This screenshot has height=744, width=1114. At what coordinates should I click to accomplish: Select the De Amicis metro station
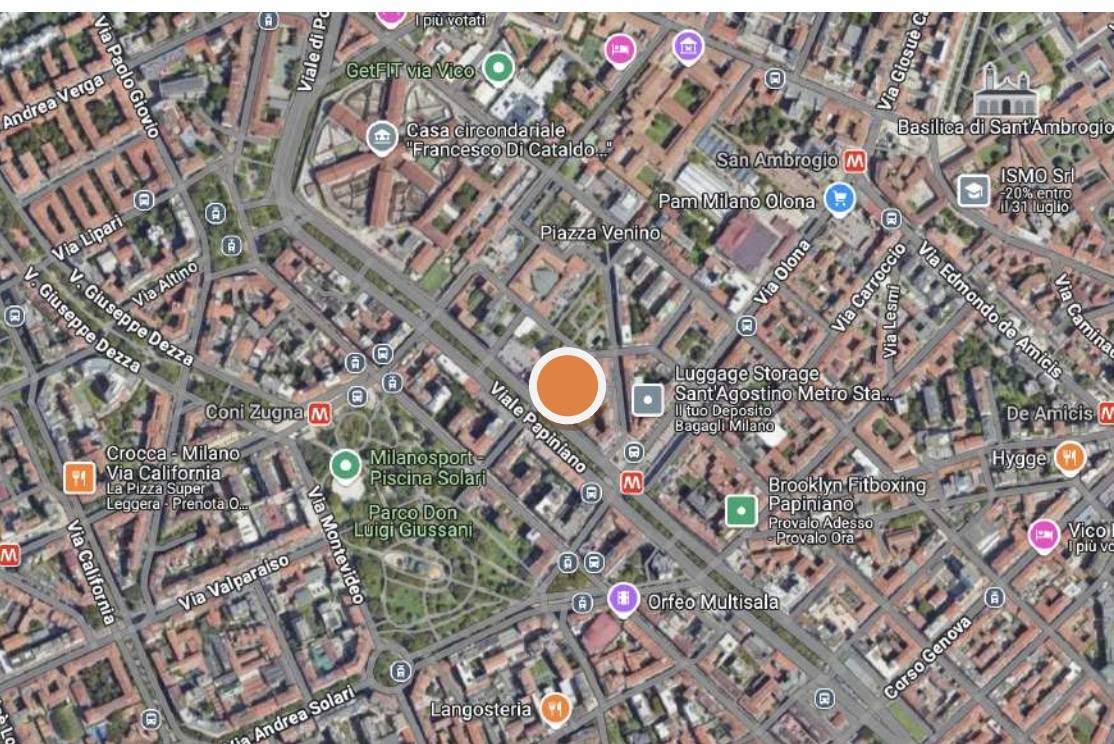point(1106,413)
